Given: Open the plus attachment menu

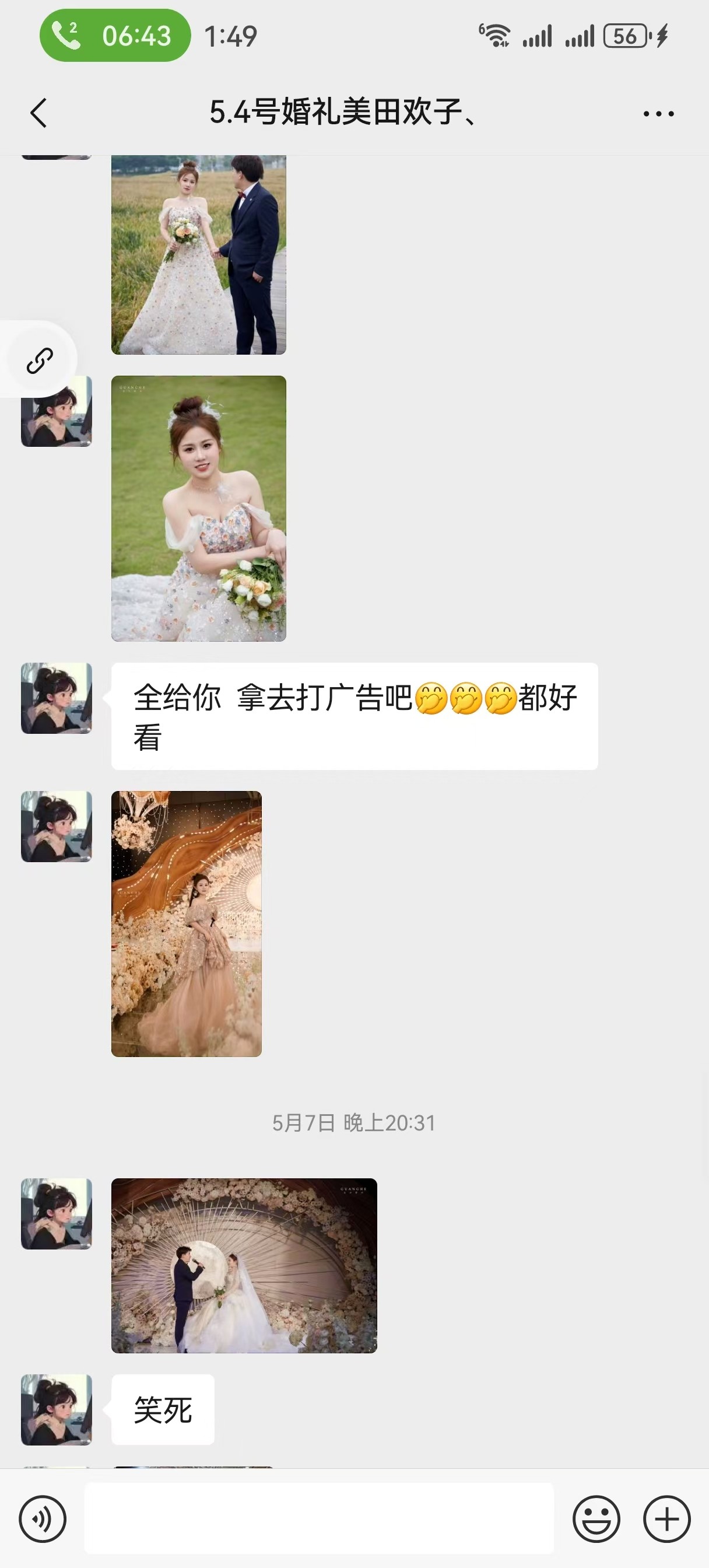Looking at the screenshot, I should pyautogui.click(x=666, y=1518).
